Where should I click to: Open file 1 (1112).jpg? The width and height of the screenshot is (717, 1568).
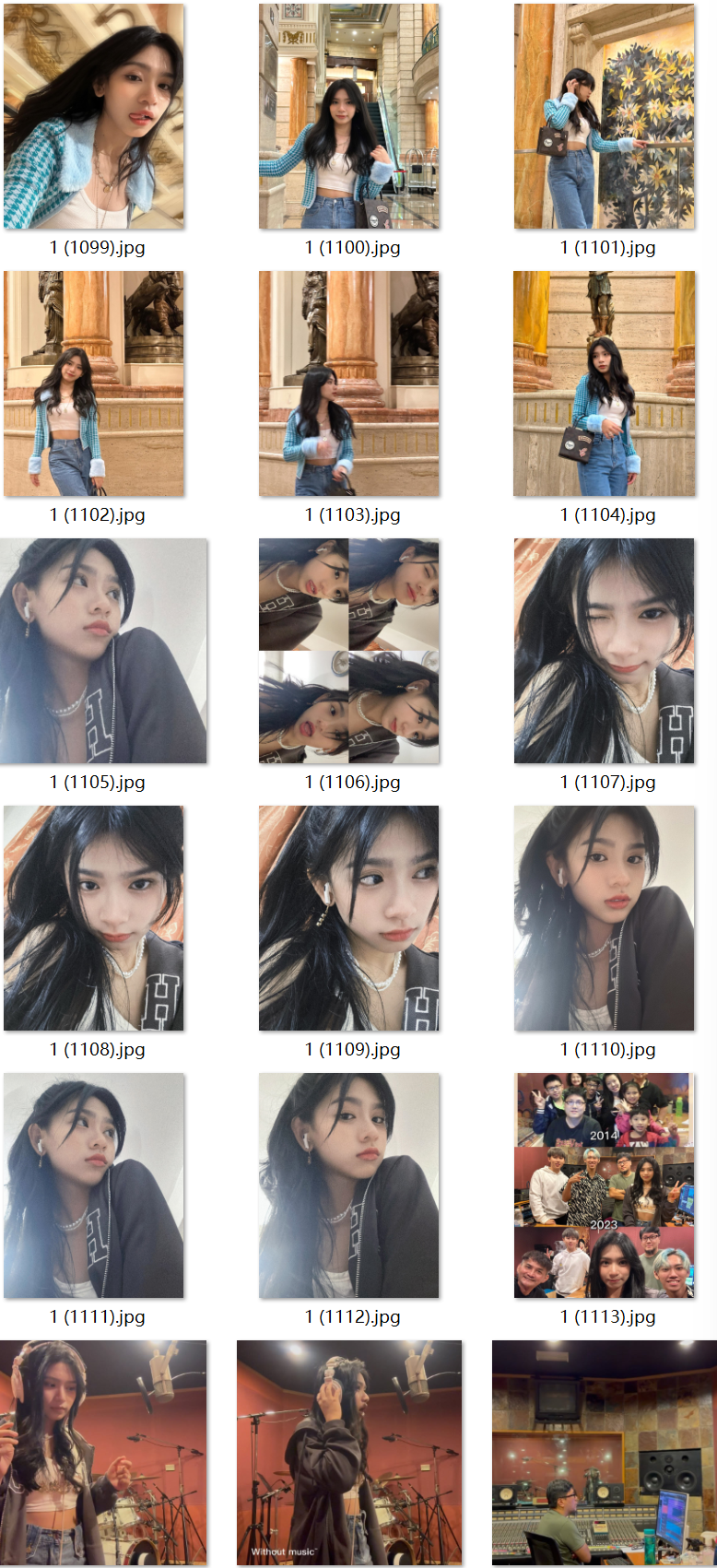(349, 1186)
